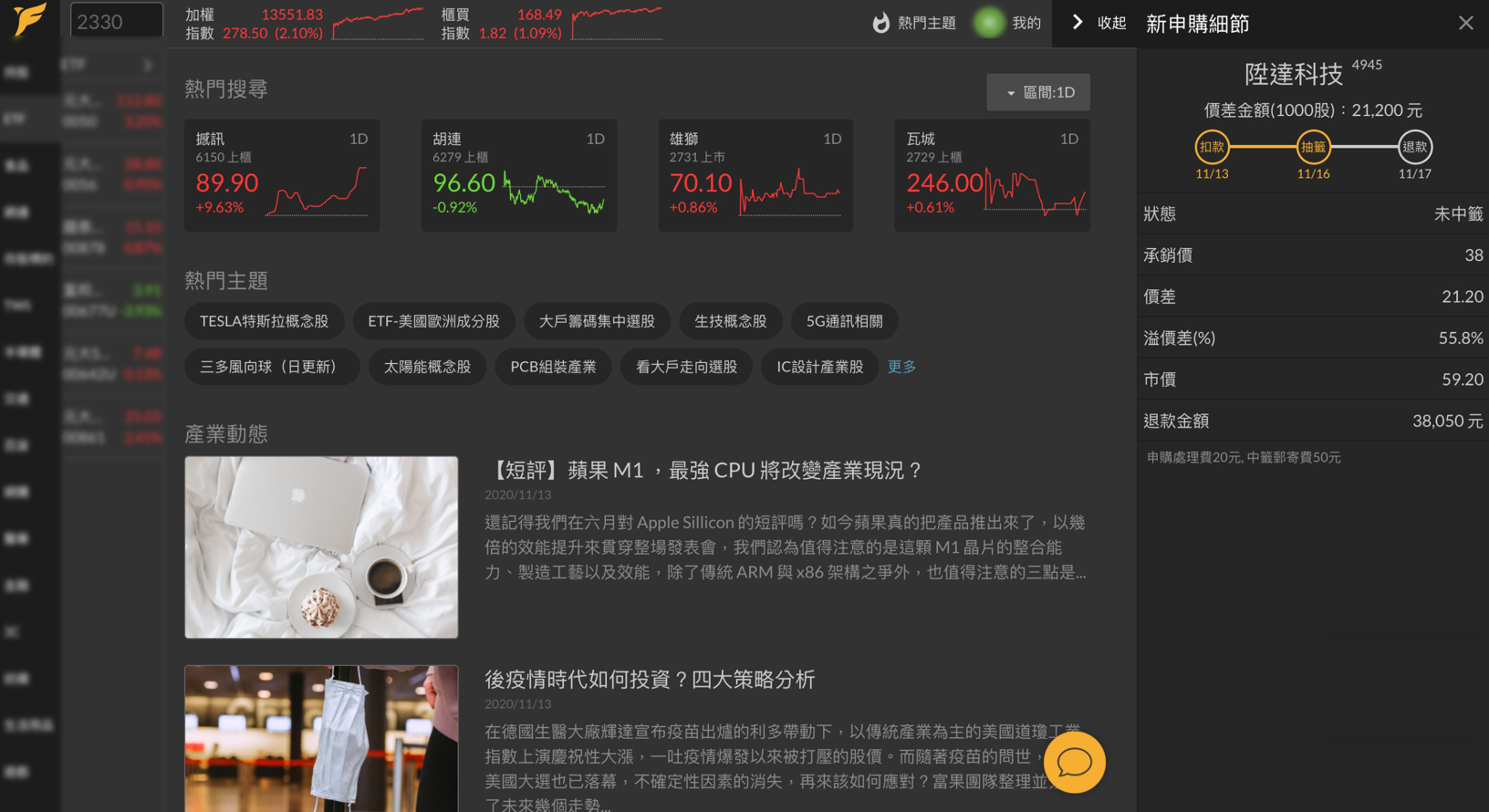Select the IC設計產業股 chip
Image resolution: width=1489 pixels, height=812 pixels.
819,367
